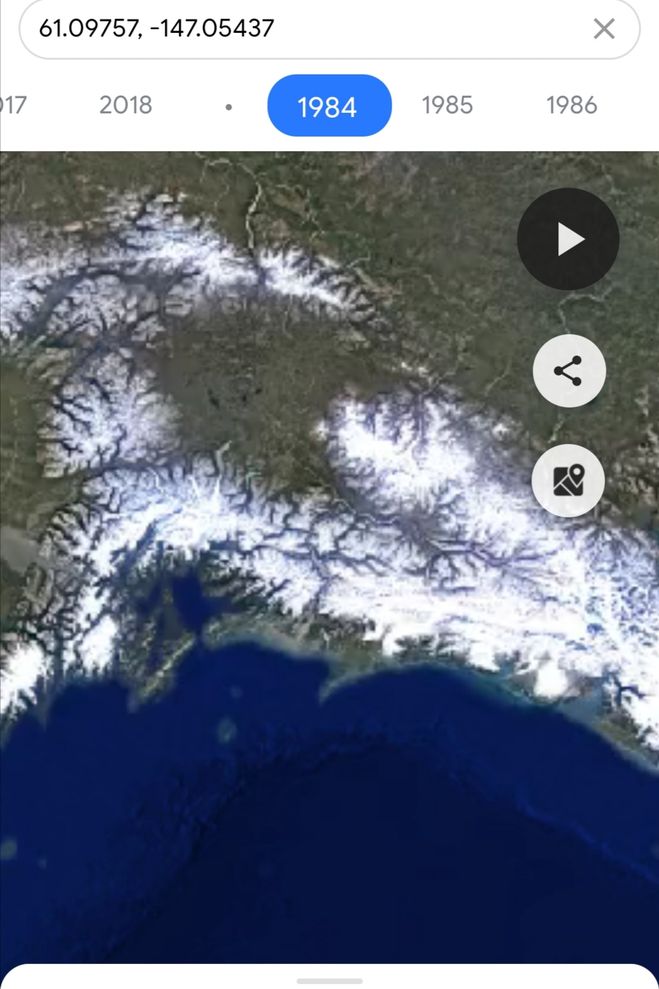Tap the bottom sheet handle

tap(329, 981)
